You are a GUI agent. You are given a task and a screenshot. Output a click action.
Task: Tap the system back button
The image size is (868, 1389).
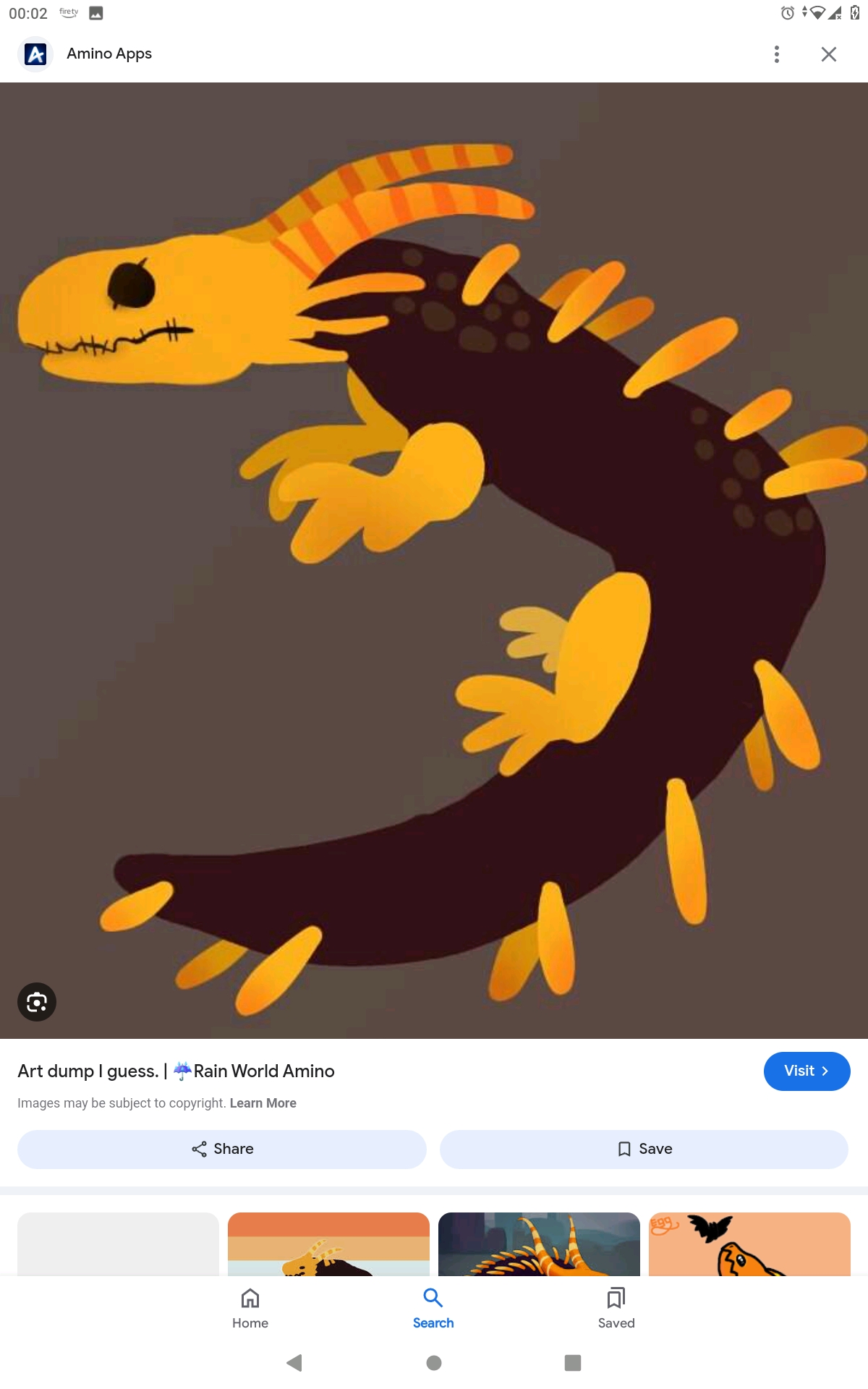coord(294,1363)
